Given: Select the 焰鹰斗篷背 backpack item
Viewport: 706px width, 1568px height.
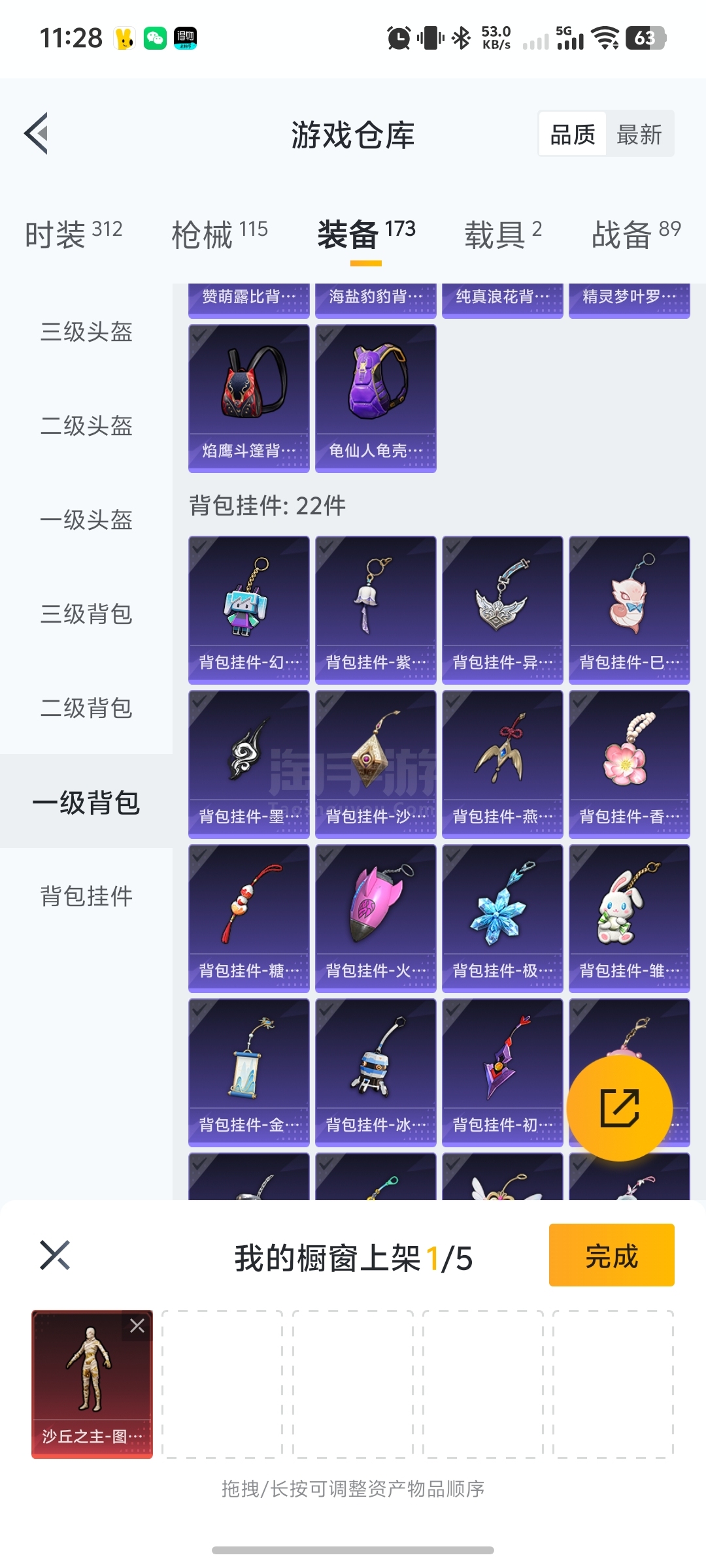Looking at the screenshot, I should 248,399.
